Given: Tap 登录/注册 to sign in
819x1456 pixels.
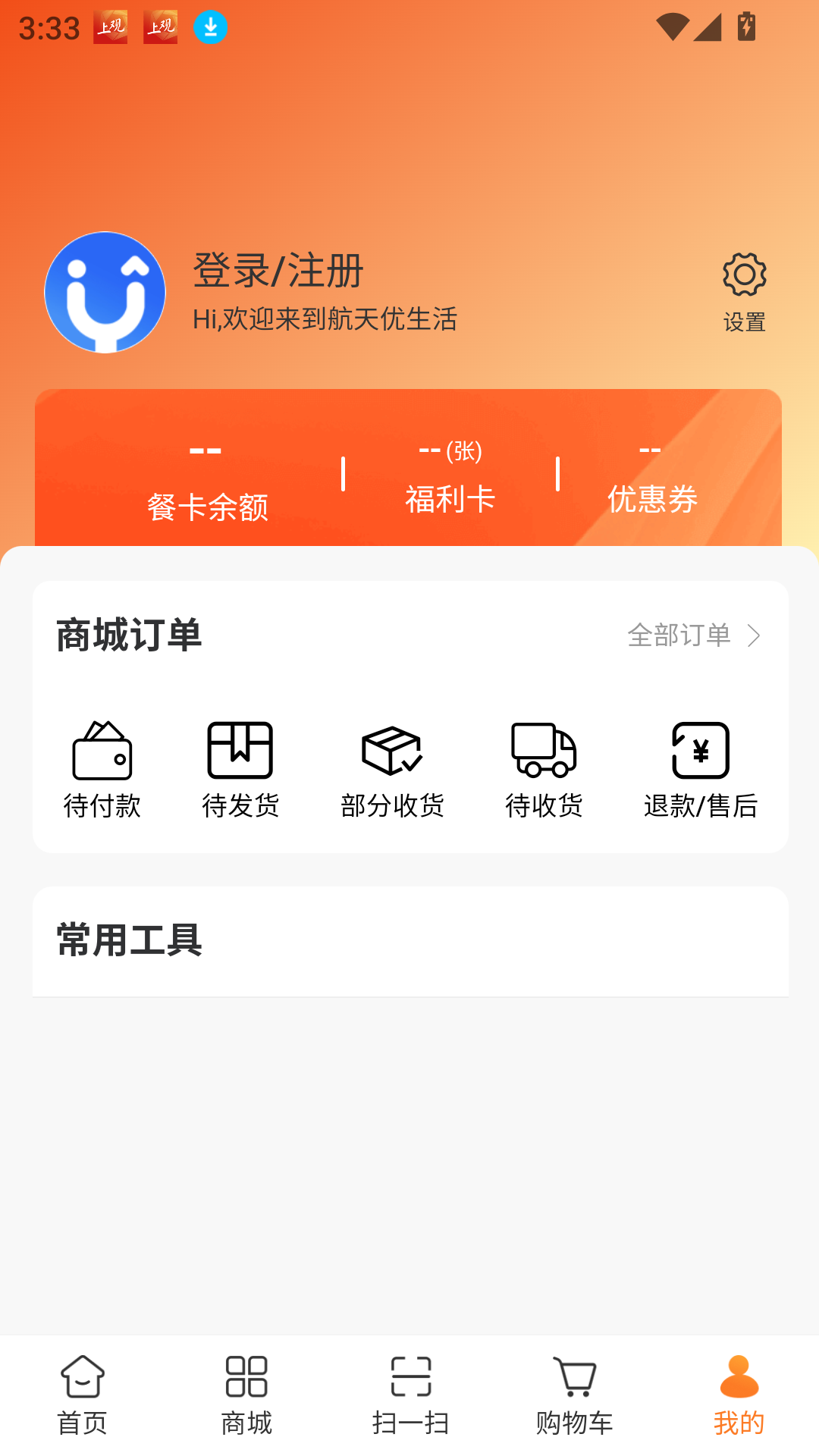Looking at the screenshot, I should click(x=278, y=273).
